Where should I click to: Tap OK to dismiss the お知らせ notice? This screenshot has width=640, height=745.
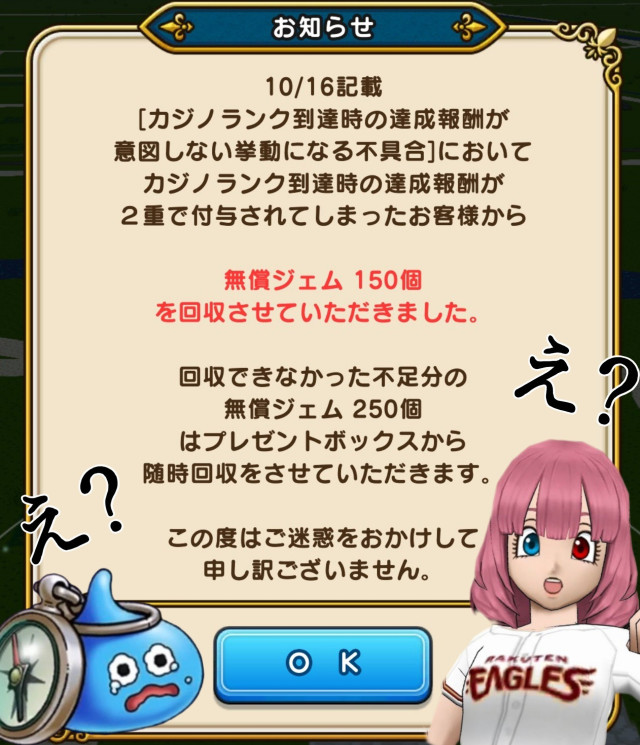(322, 662)
